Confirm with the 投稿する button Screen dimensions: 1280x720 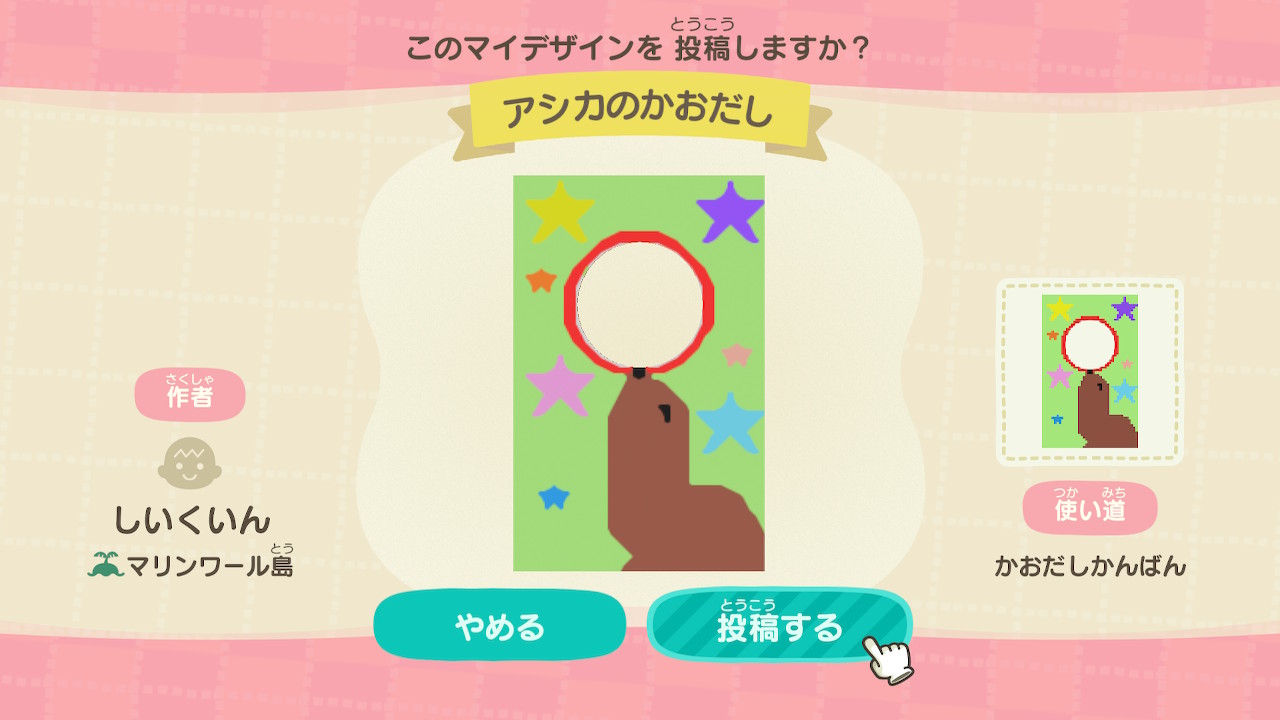point(779,625)
